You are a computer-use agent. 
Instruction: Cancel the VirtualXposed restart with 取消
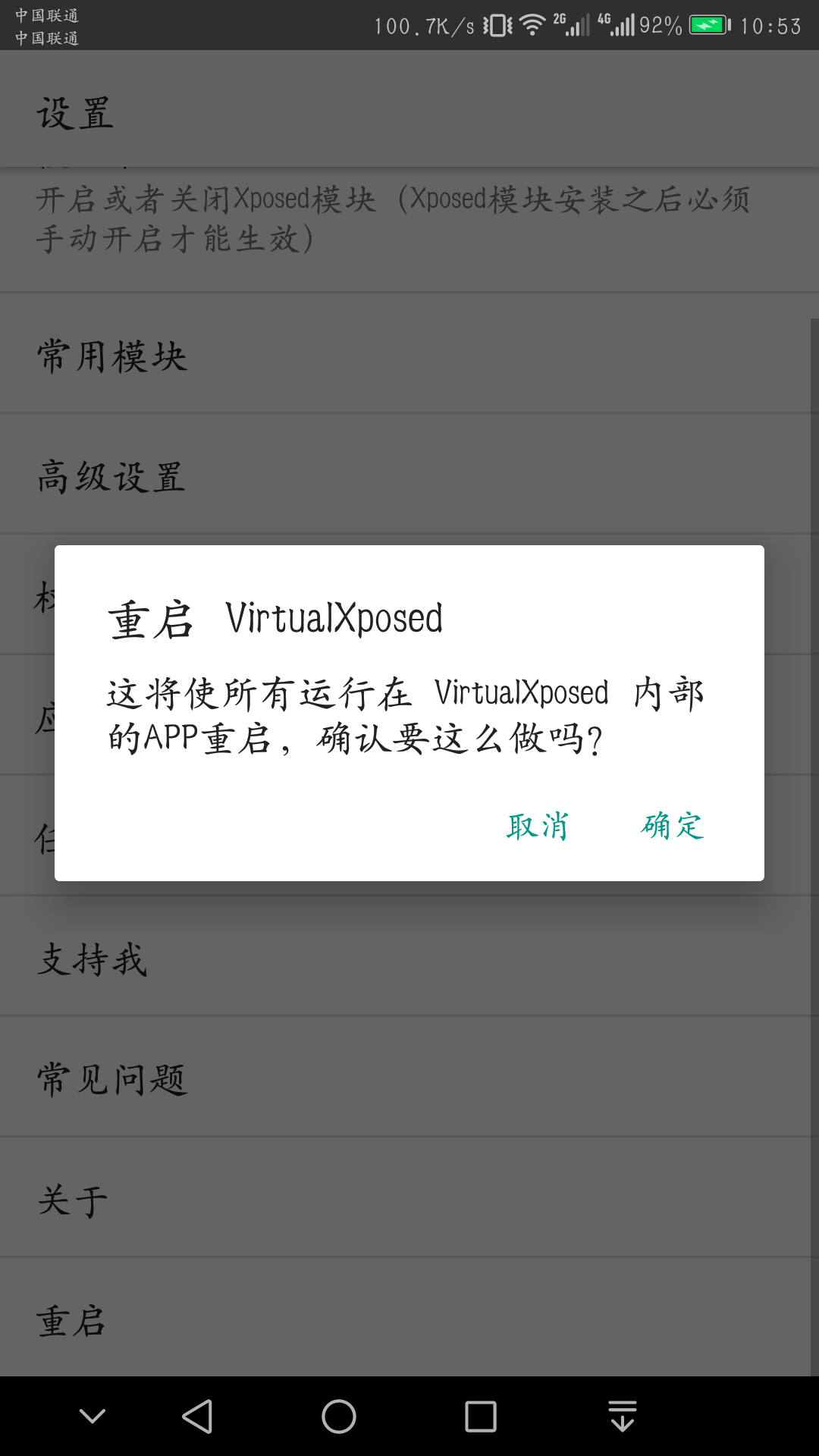click(538, 826)
